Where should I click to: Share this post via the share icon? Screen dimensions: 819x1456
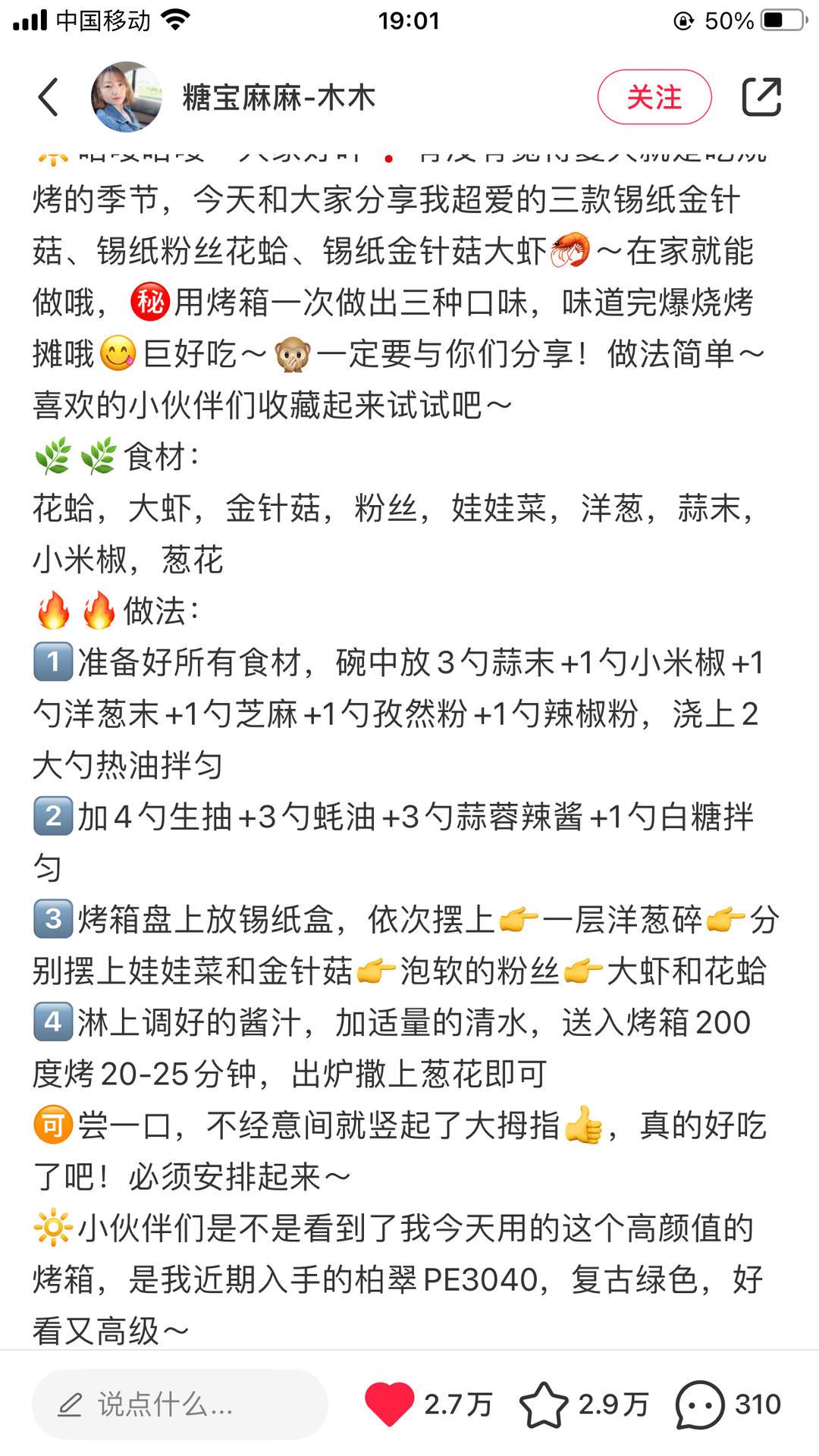point(761,97)
